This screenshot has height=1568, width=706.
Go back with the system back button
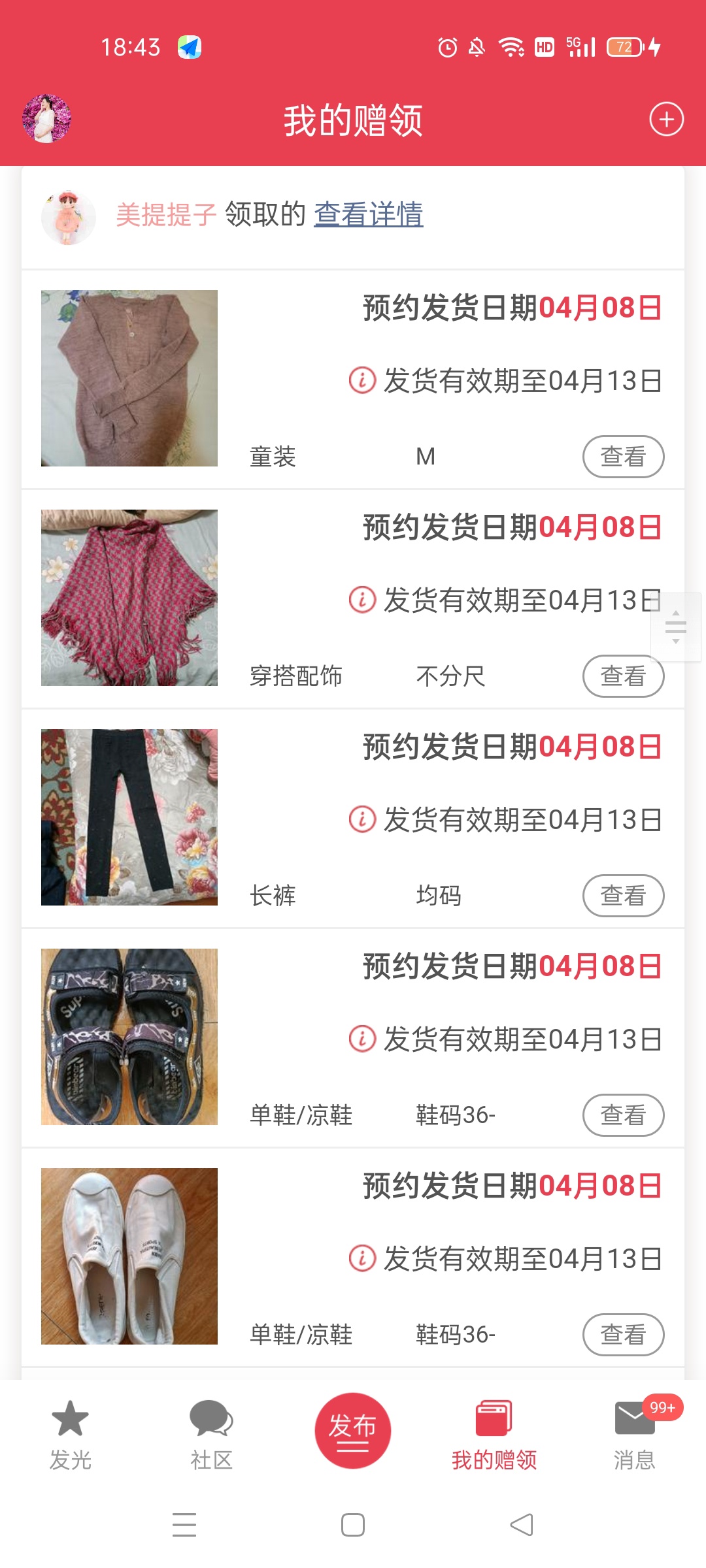pyautogui.click(x=522, y=1525)
